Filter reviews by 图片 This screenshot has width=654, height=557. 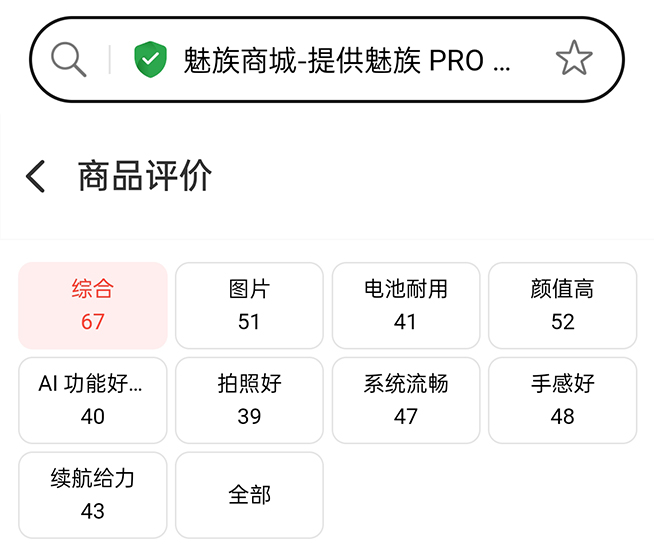pyautogui.click(x=249, y=305)
